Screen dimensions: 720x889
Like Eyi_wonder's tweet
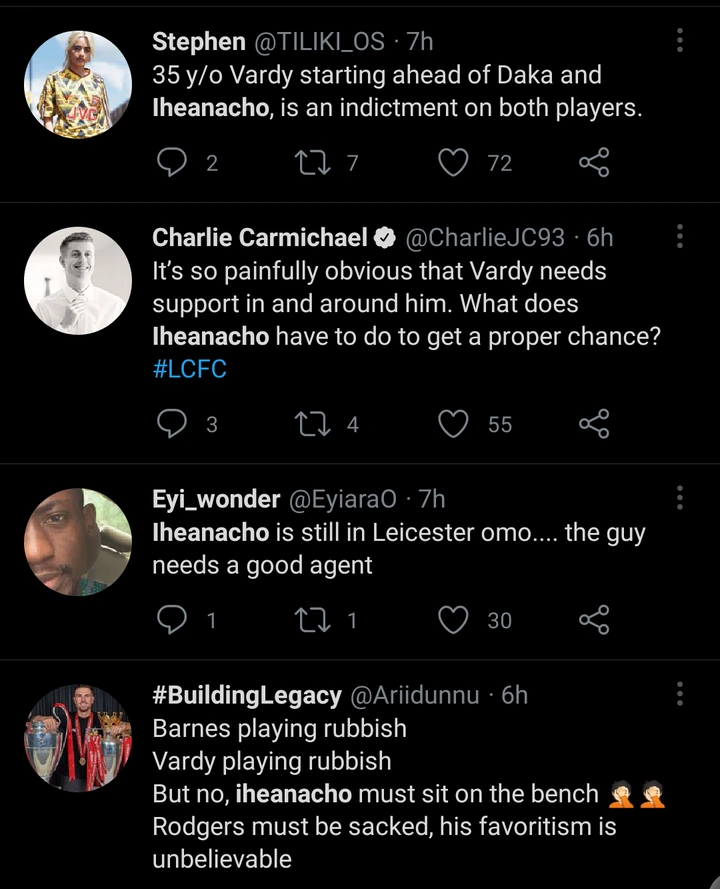coord(454,620)
